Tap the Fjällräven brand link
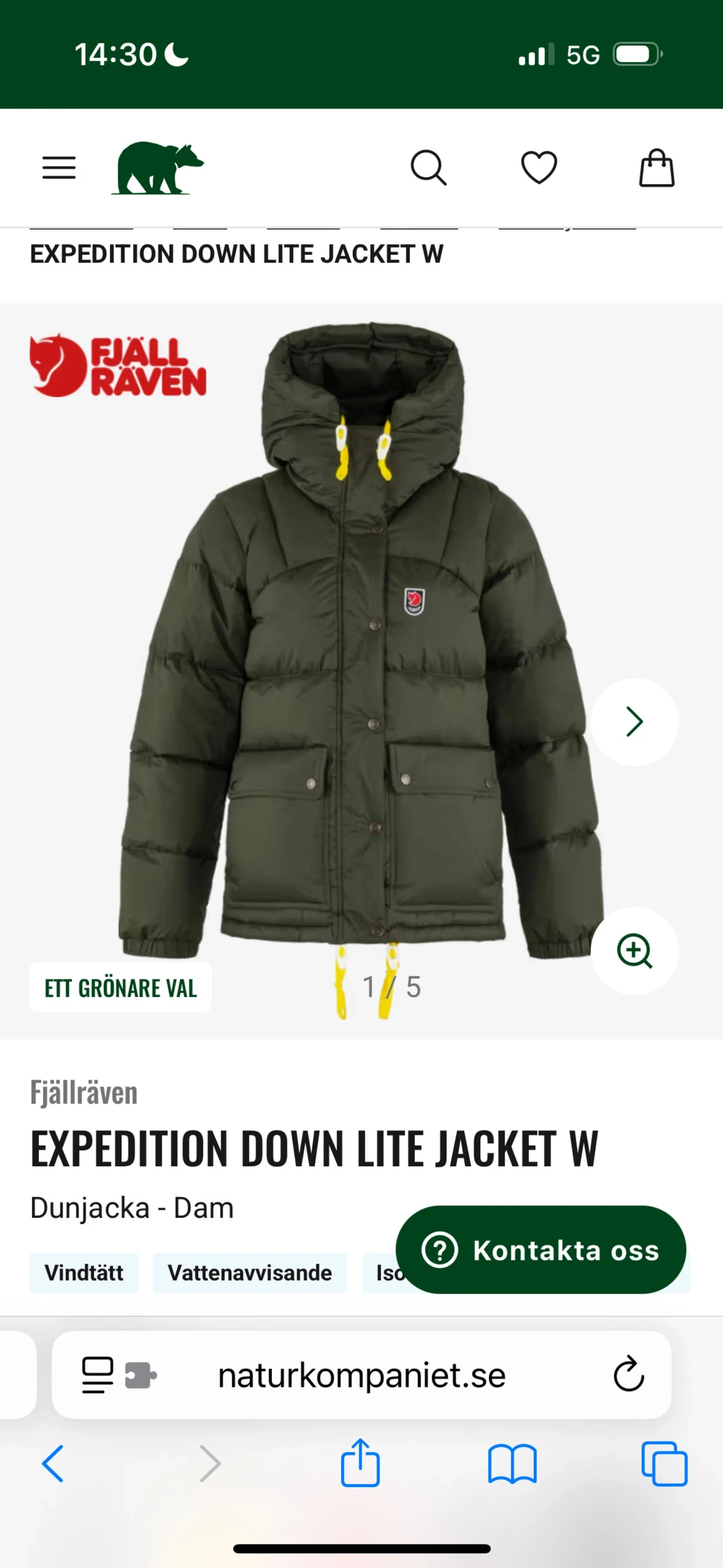This screenshot has width=723, height=1568. pyautogui.click(x=84, y=1092)
